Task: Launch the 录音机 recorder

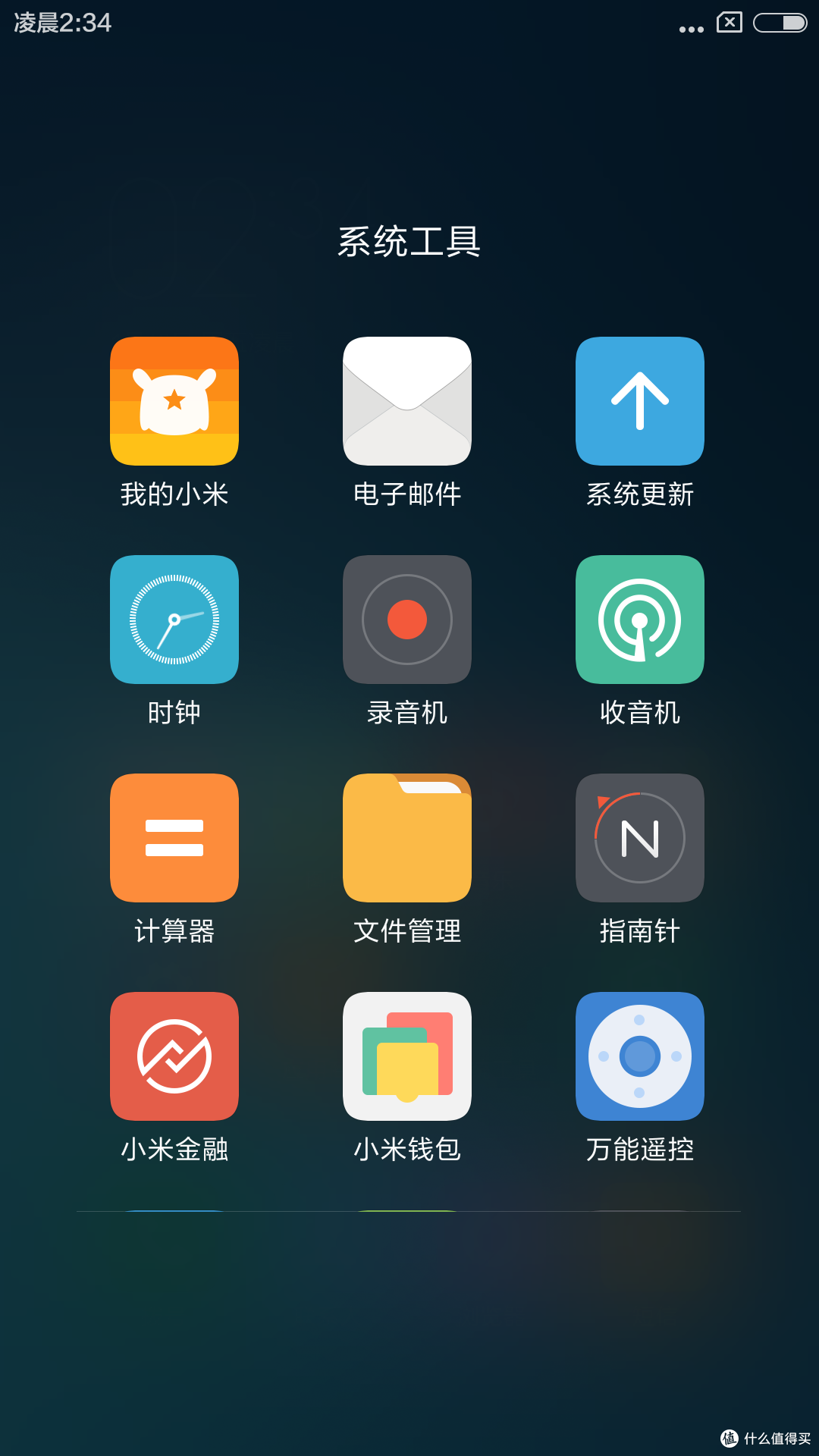Action: click(x=407, y=620)
